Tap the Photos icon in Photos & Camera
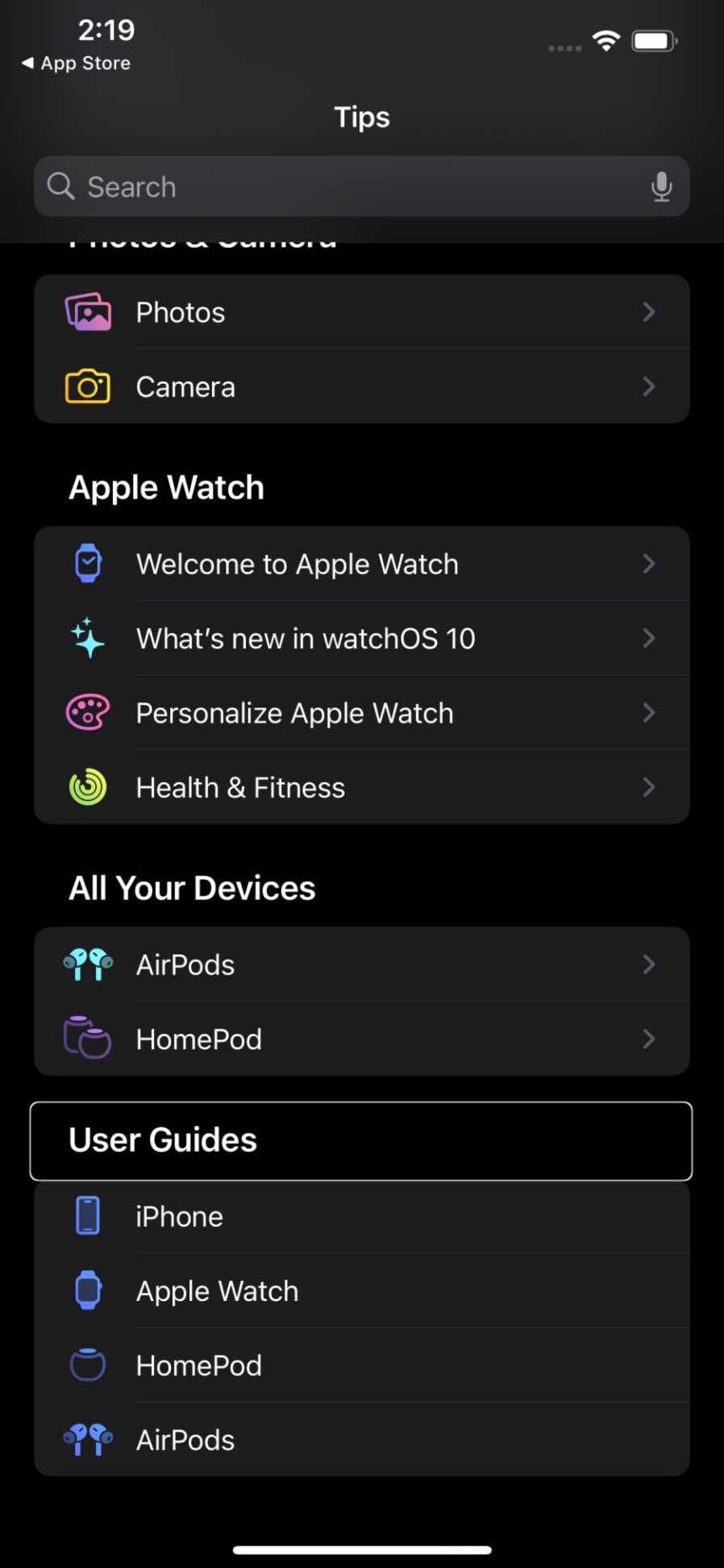The height and width of the screenshot is (1568, 724). pos(88,312)
